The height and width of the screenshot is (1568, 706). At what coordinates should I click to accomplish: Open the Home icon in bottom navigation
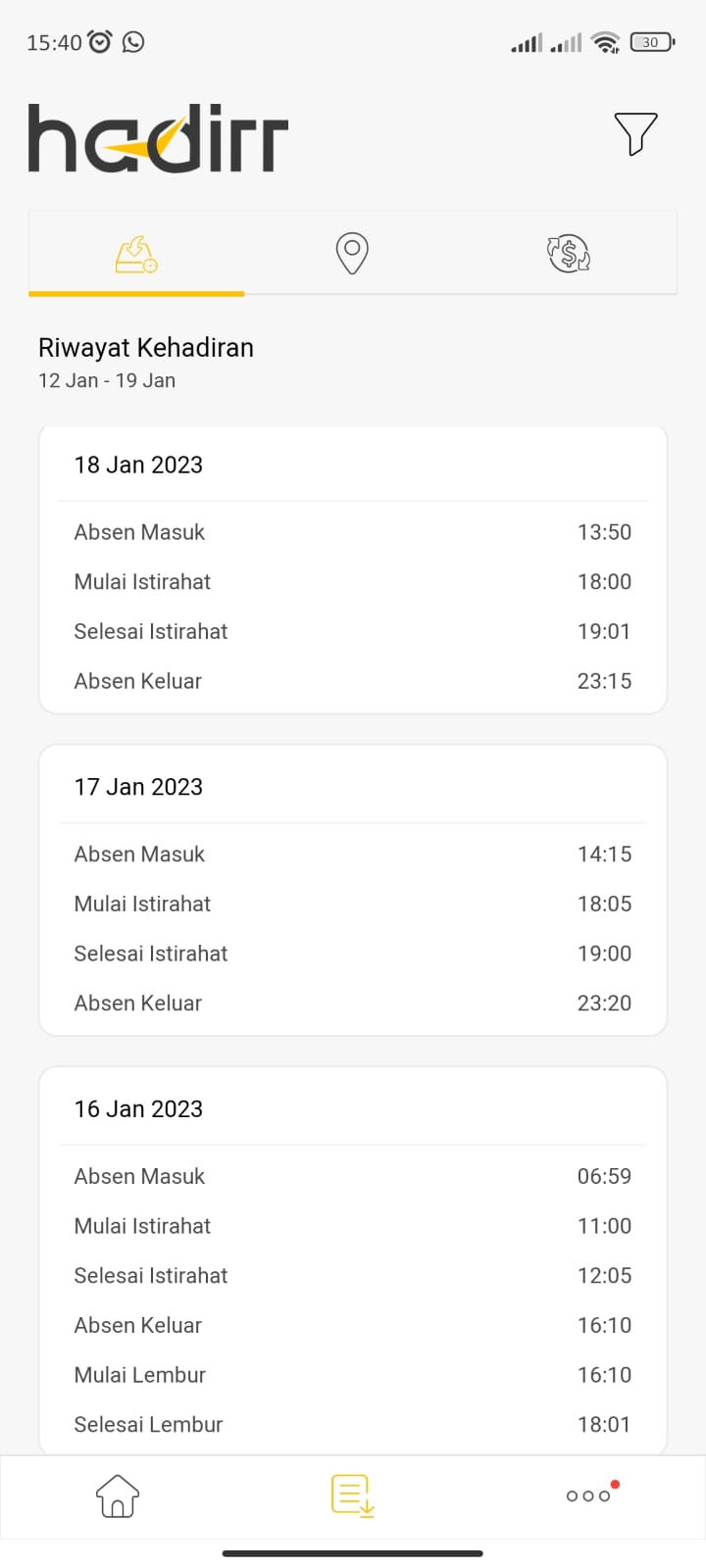point(117,1495)
